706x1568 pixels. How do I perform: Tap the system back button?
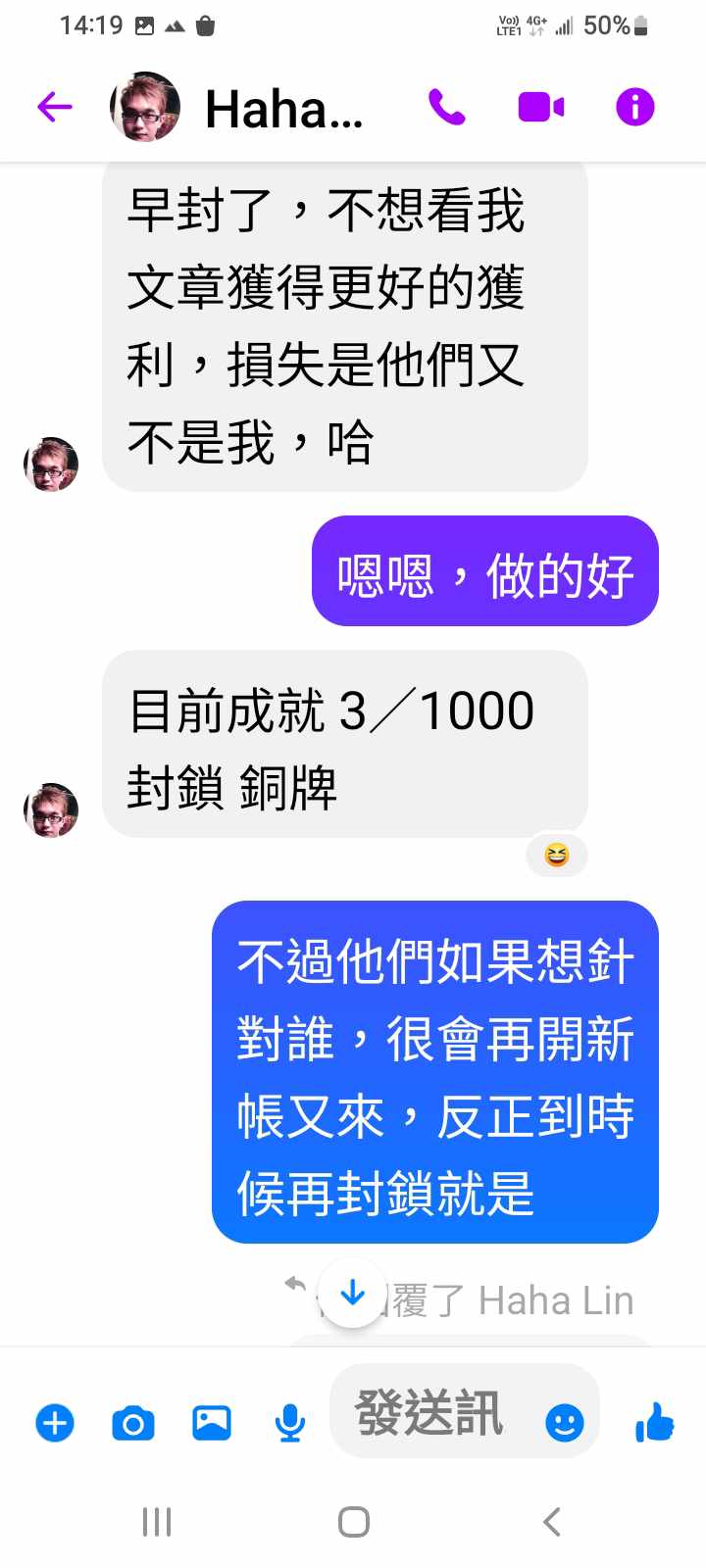click(x=551, y=1522)
